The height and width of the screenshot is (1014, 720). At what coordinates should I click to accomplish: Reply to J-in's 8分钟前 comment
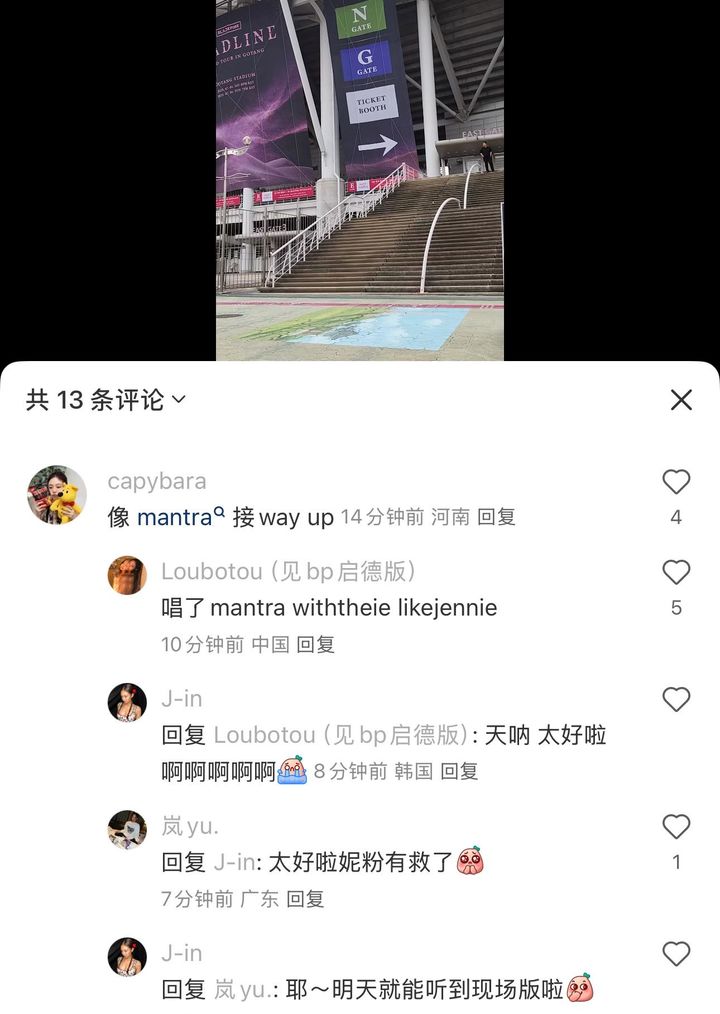(x=459, y=771)
